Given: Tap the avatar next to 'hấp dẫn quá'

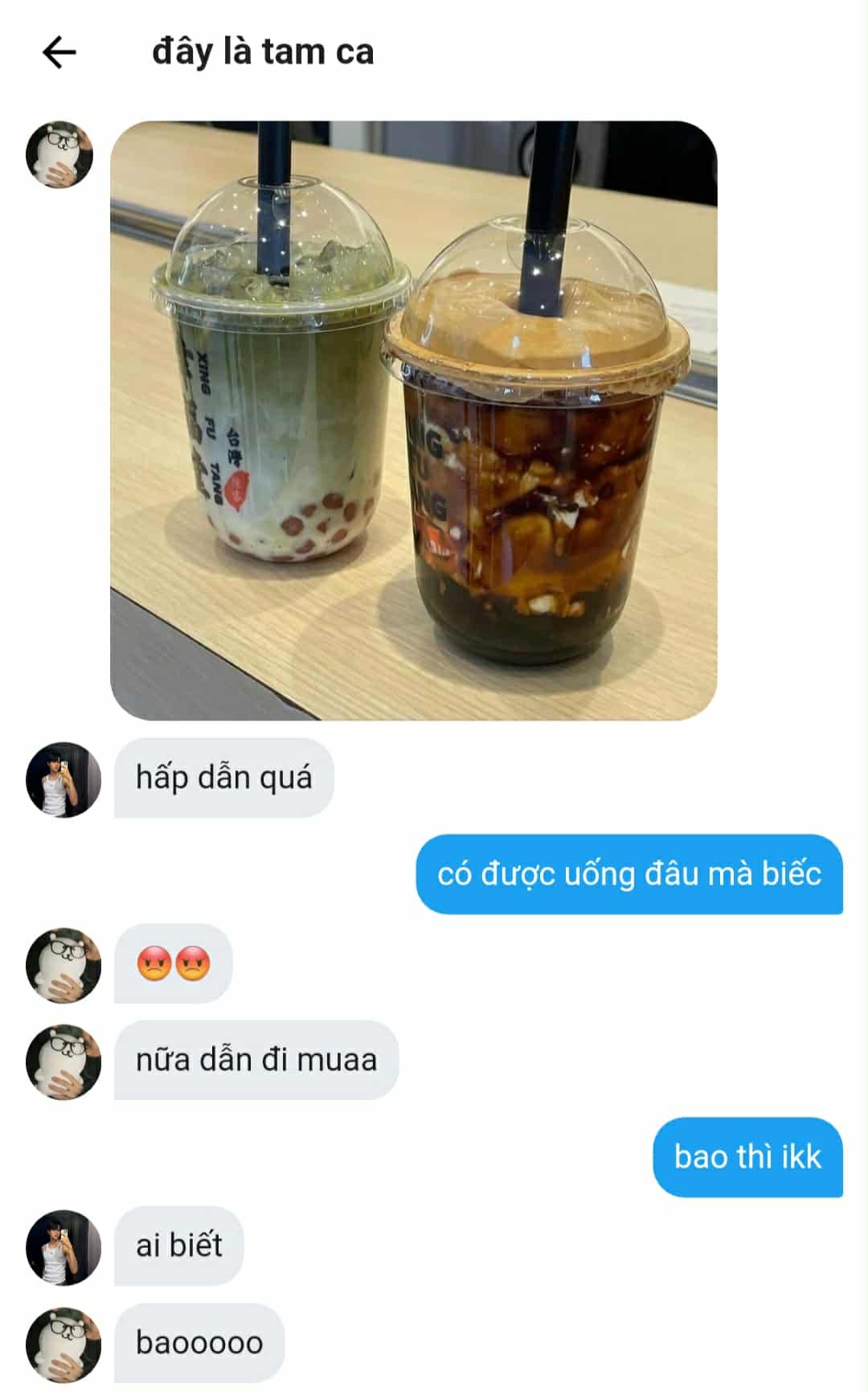Looking at the screenshot, I should click(x=63, y=779).
